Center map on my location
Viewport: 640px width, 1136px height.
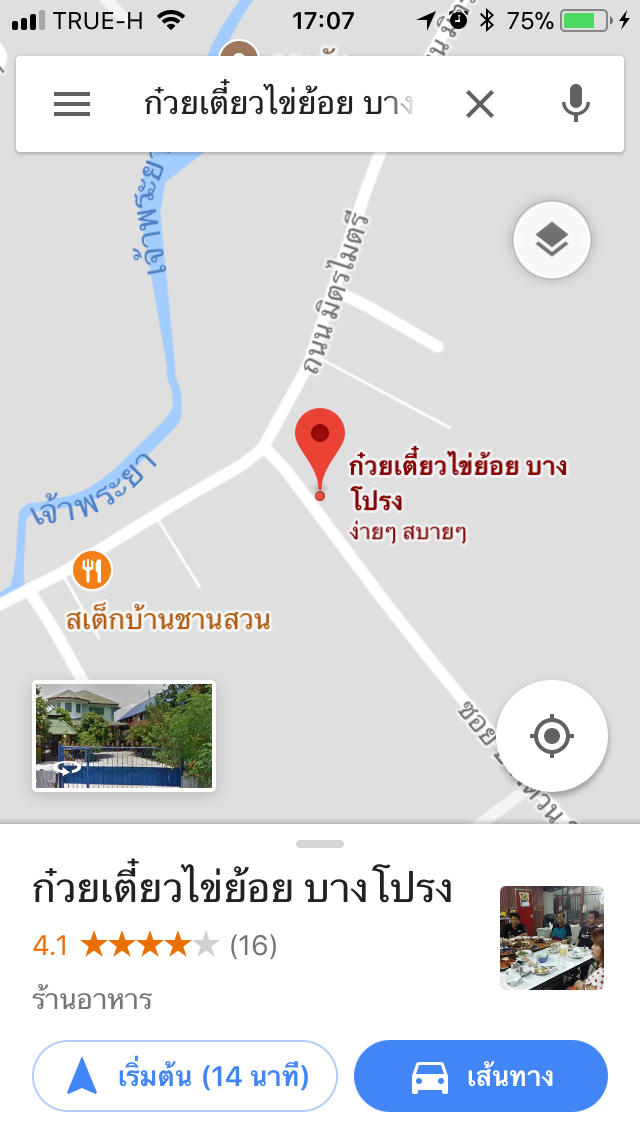coord(552,736)
